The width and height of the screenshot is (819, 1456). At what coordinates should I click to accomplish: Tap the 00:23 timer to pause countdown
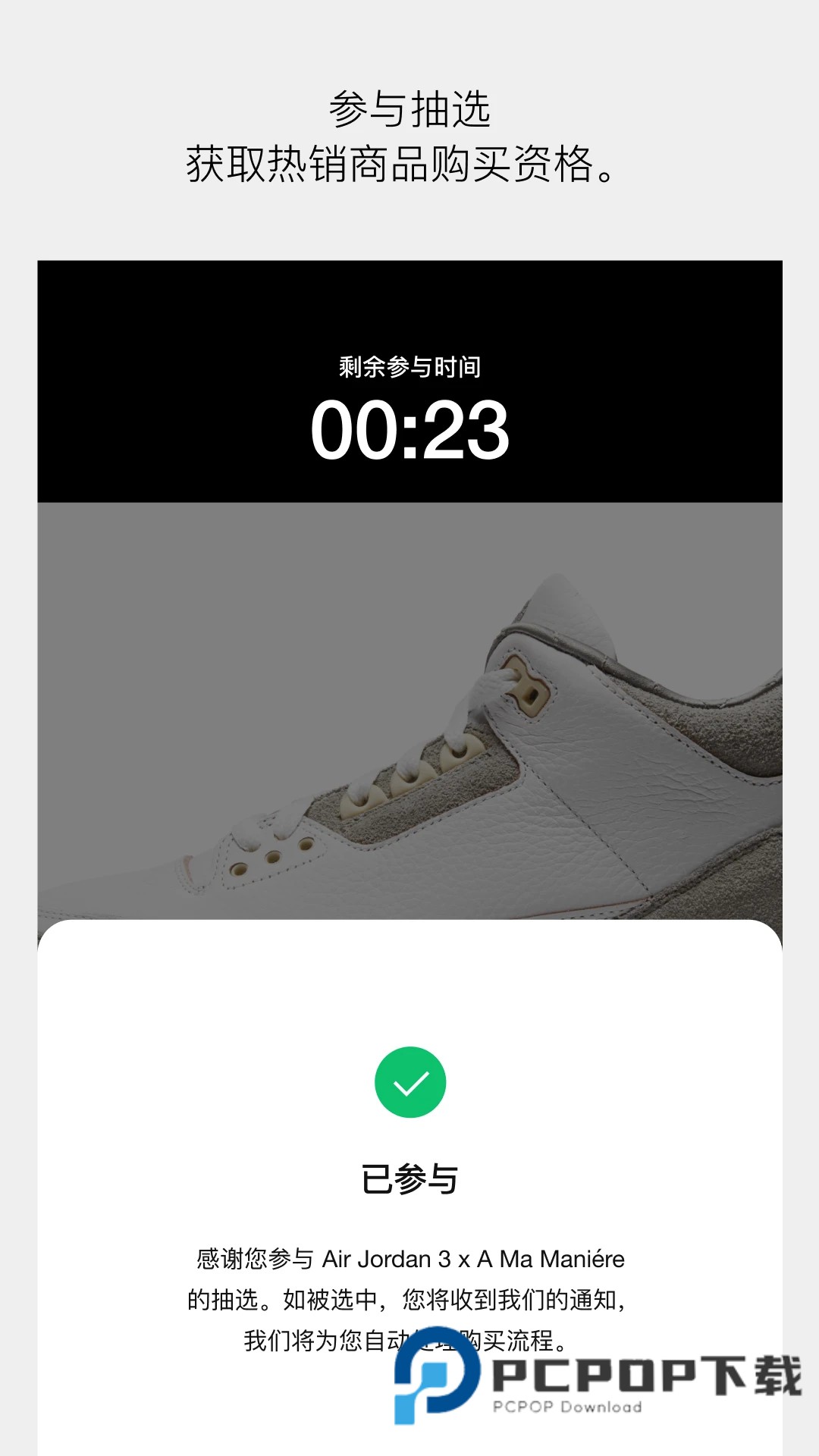pos(409,432)
